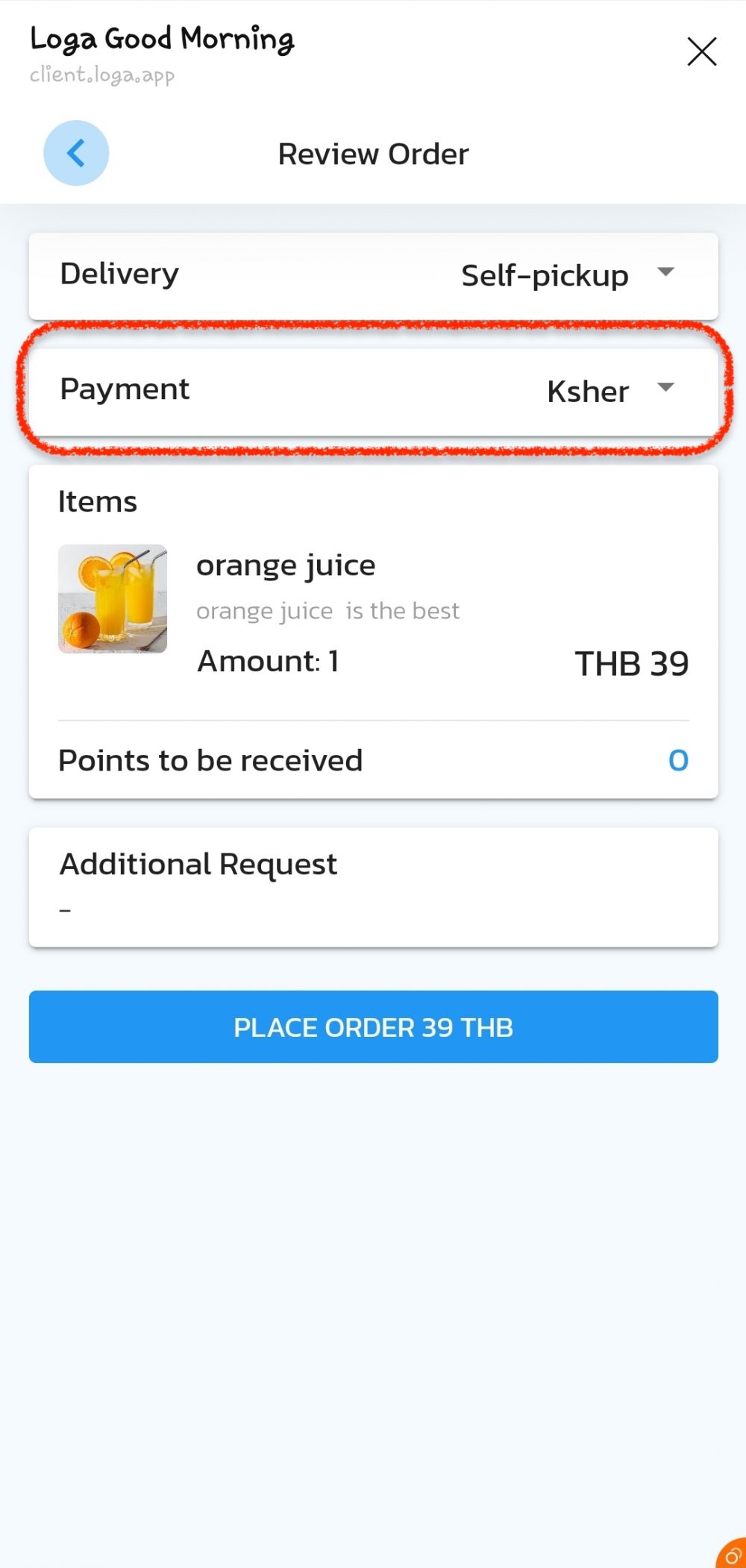Click the orange juice product image

(x=112, y=598)
